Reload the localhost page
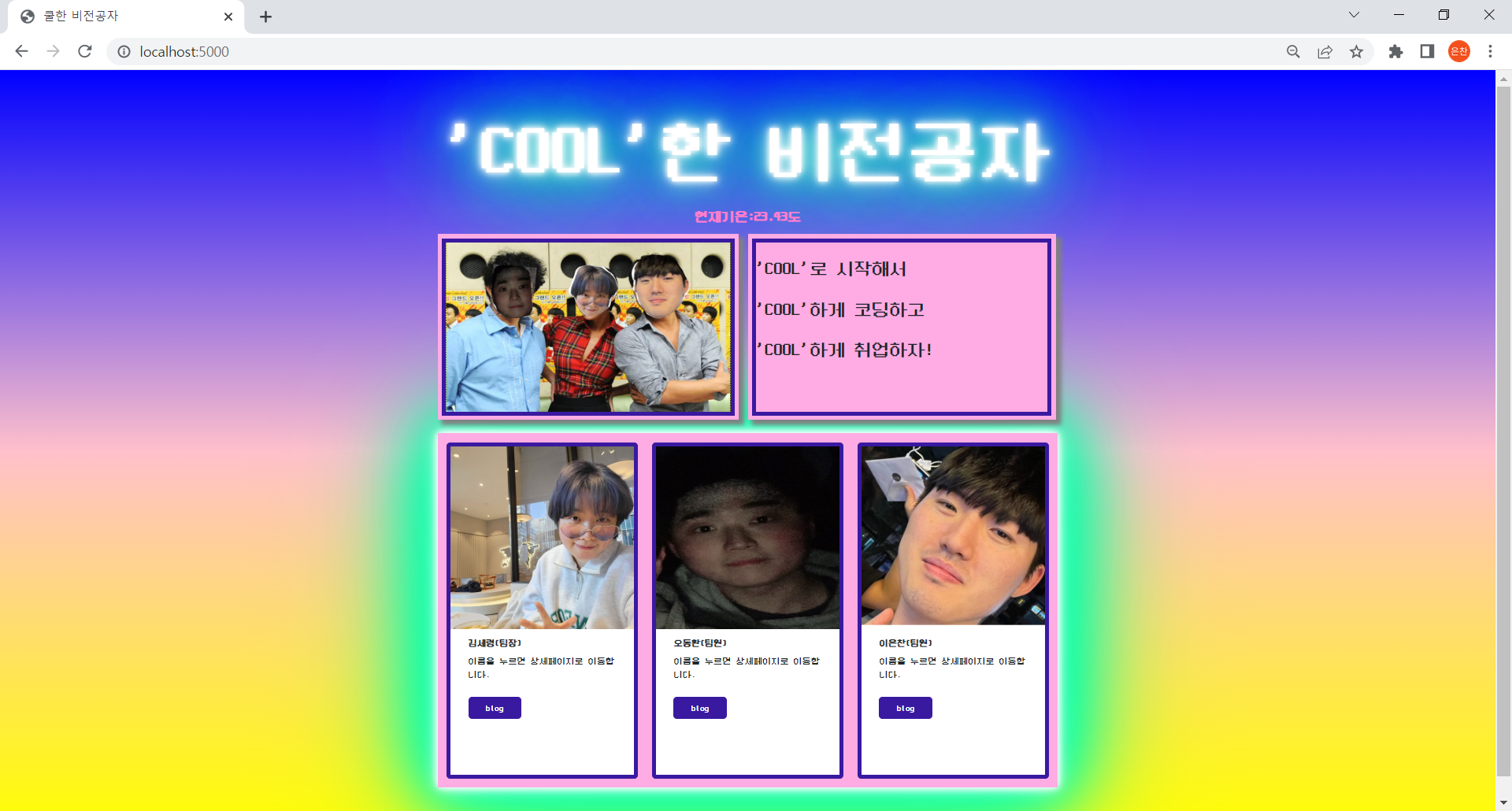This screenshot has height=811, width=1512. [85, 51]
